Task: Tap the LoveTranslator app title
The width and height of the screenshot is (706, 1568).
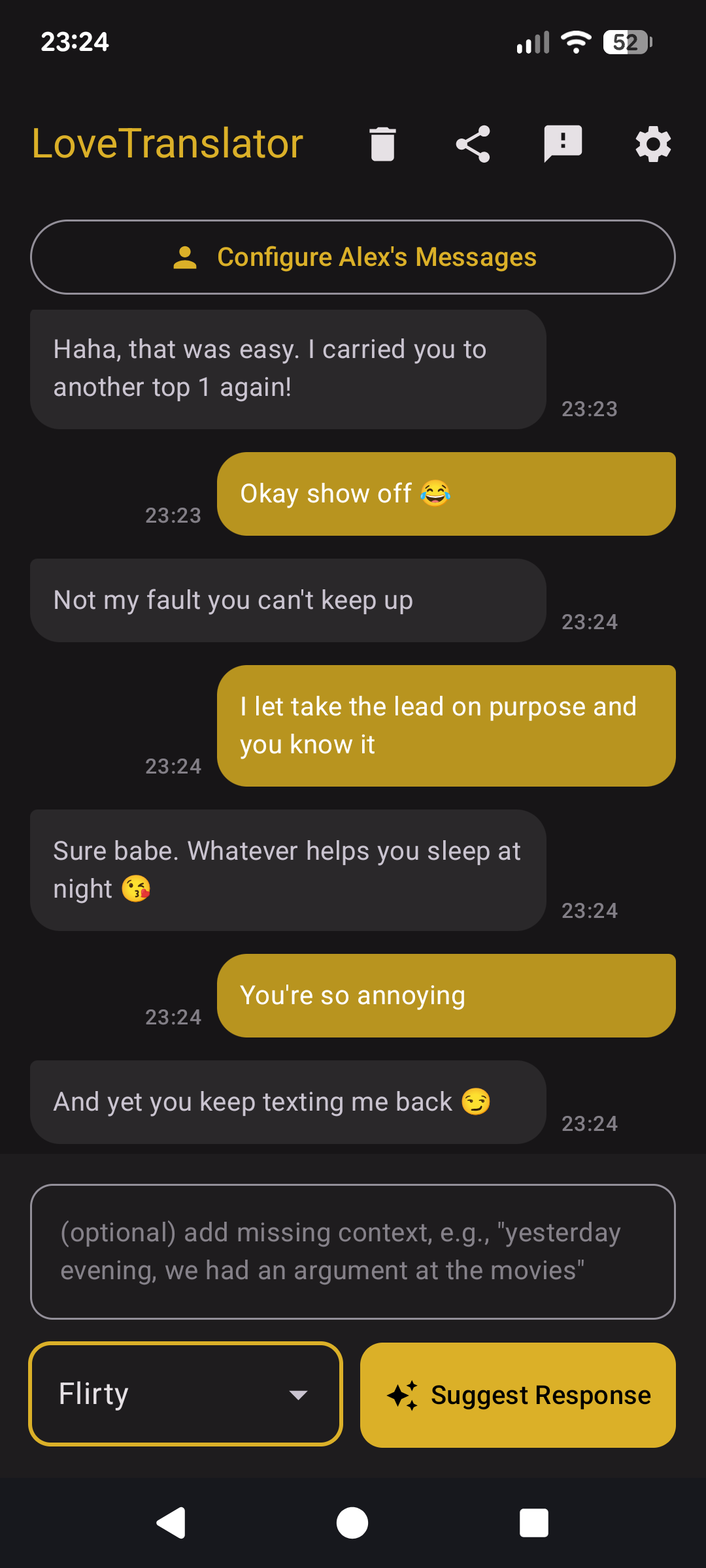Action: click(x=168, y=143)
